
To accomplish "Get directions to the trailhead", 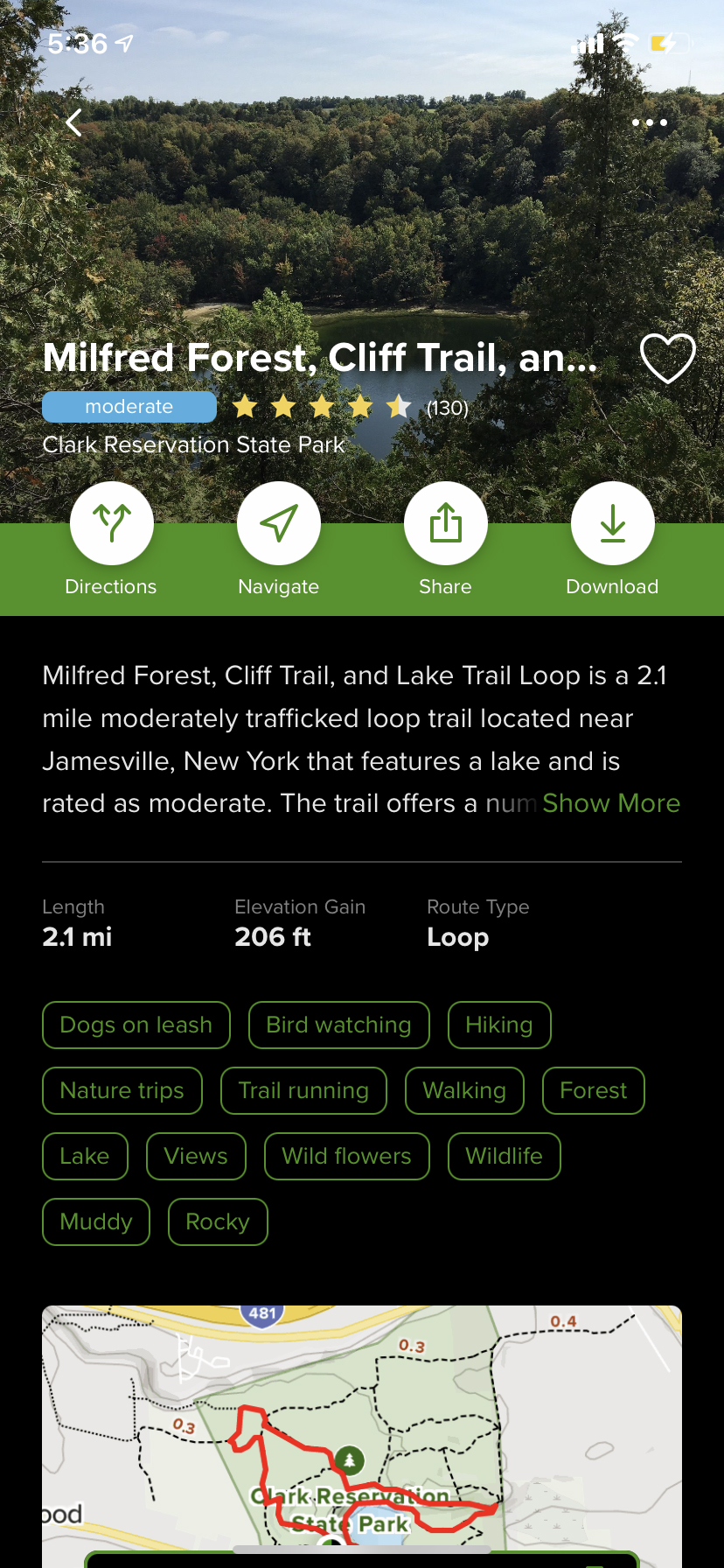I will point(112,524).
